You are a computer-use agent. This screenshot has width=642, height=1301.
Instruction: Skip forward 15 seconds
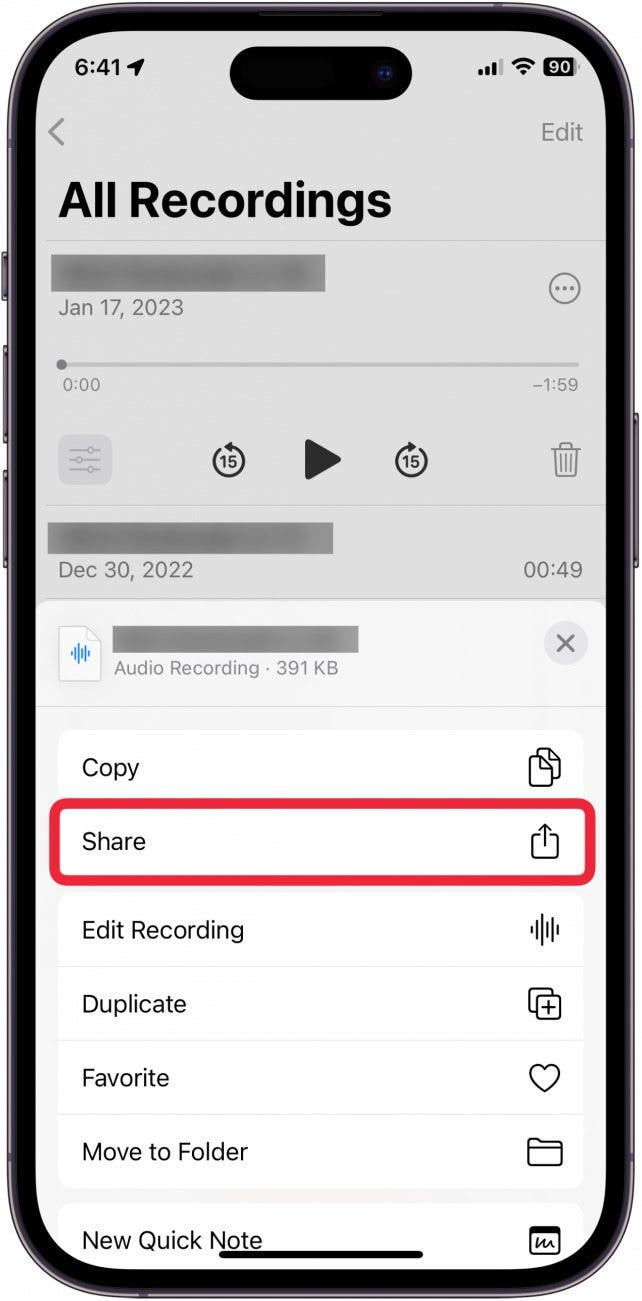(410, 460)
